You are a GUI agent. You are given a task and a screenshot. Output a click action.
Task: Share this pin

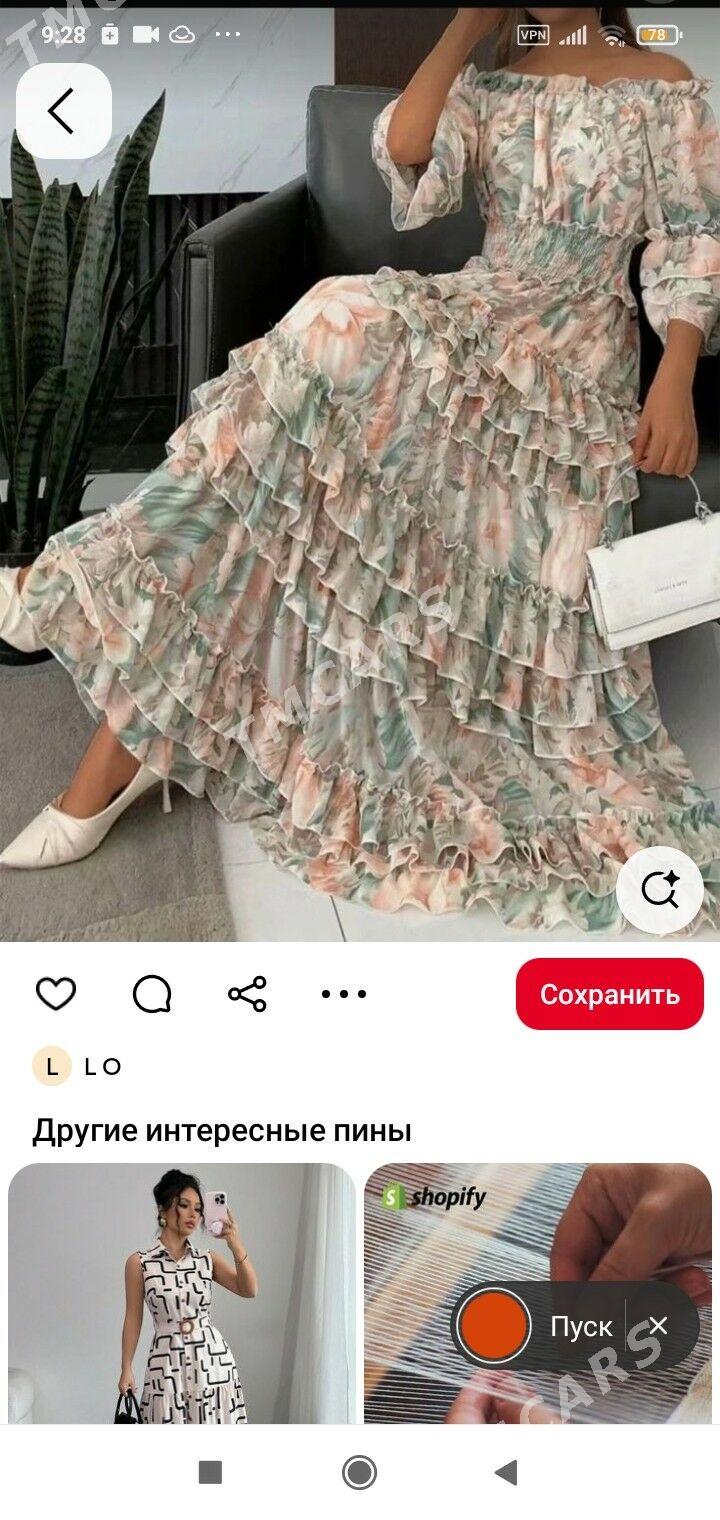click(x=247, y=994)
